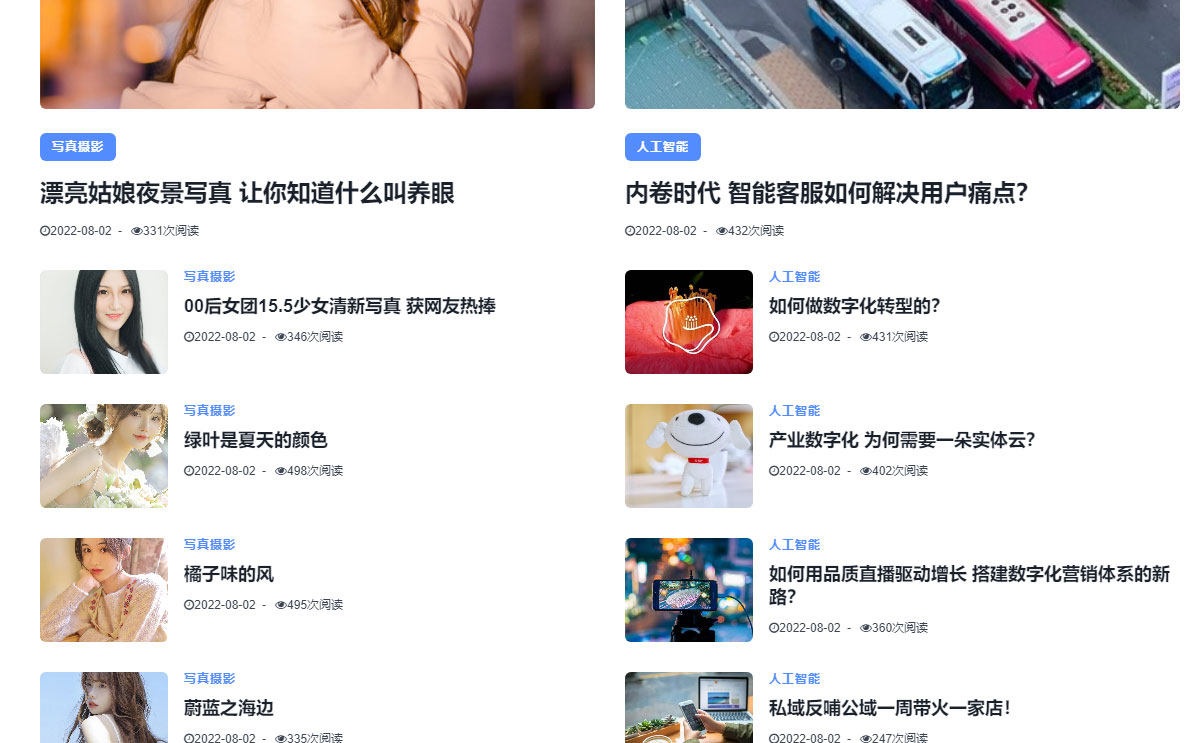1196x743 pixels.
Task: Select 人工智能 category link above 如何做数字化转型的
Action: pos(794,277)
